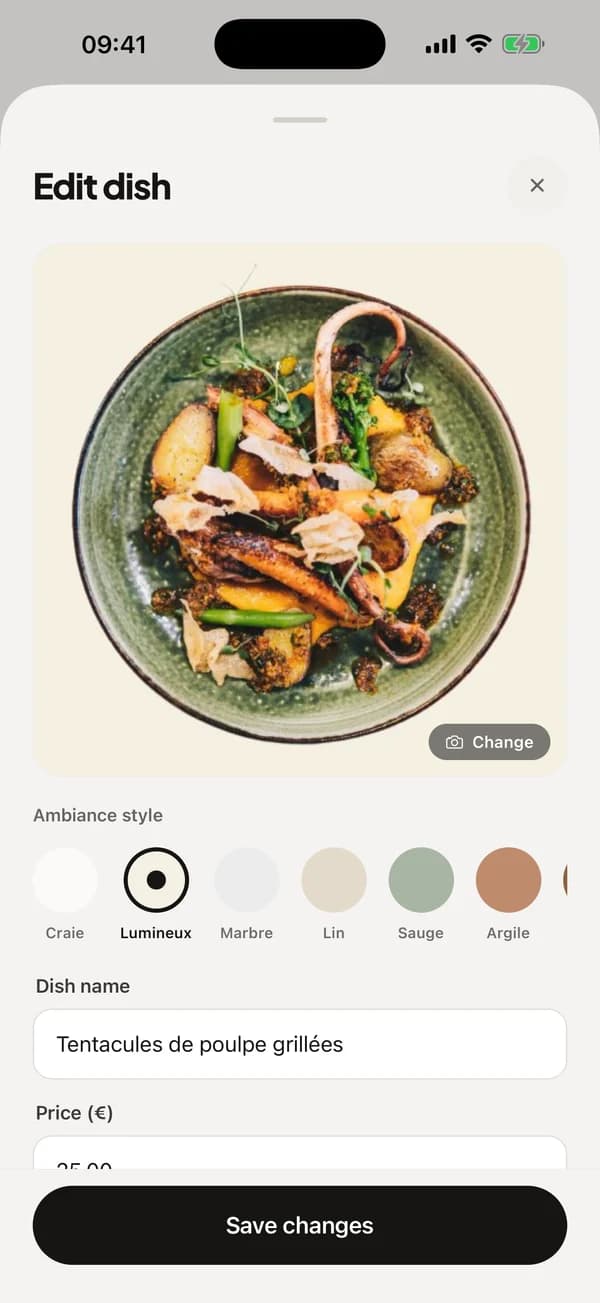Select the Lin ambiance color
This screenshot has height=1303, width=600.
334,880
